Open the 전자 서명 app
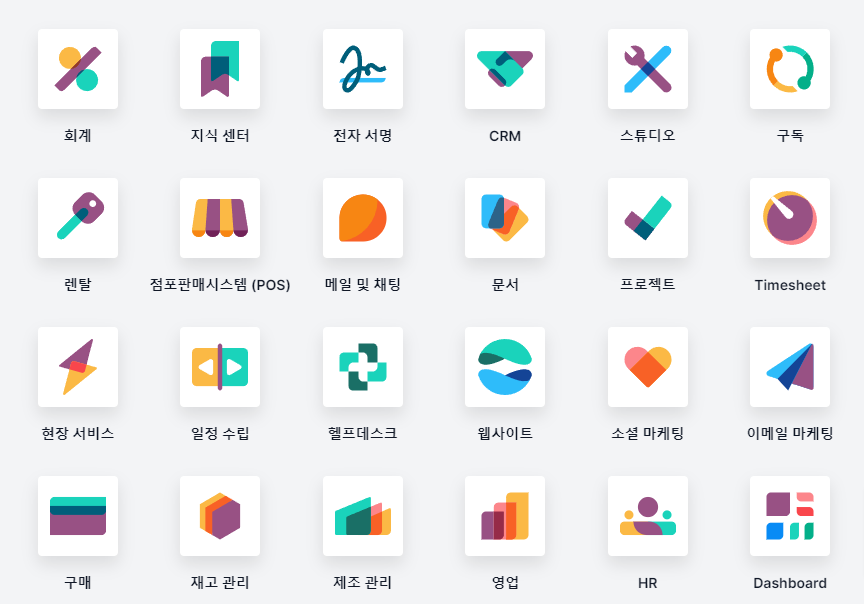Screen dimensions: 864x604 tap(363, 69)
